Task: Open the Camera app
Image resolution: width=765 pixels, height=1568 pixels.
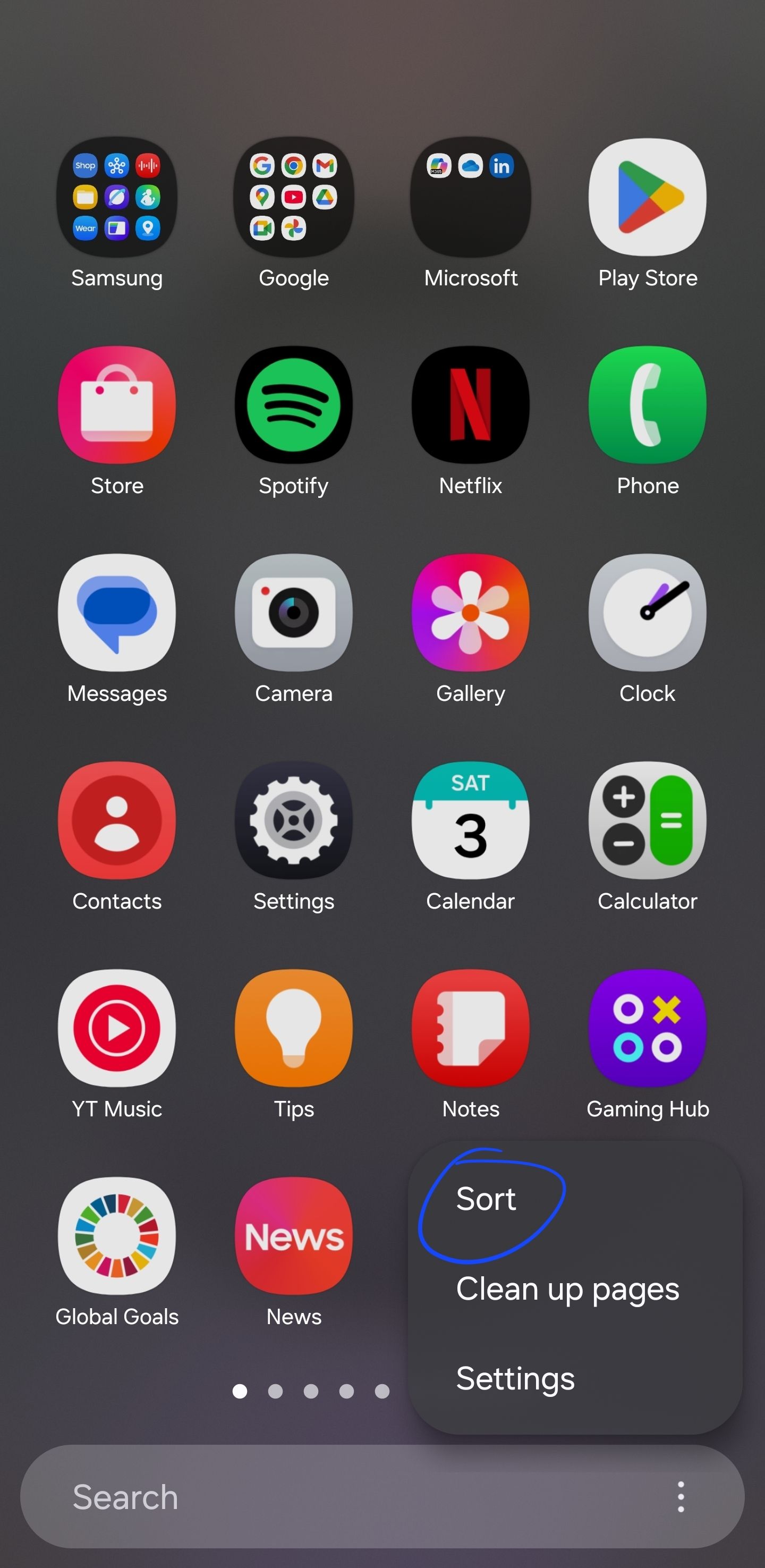Action: (293, 613)
